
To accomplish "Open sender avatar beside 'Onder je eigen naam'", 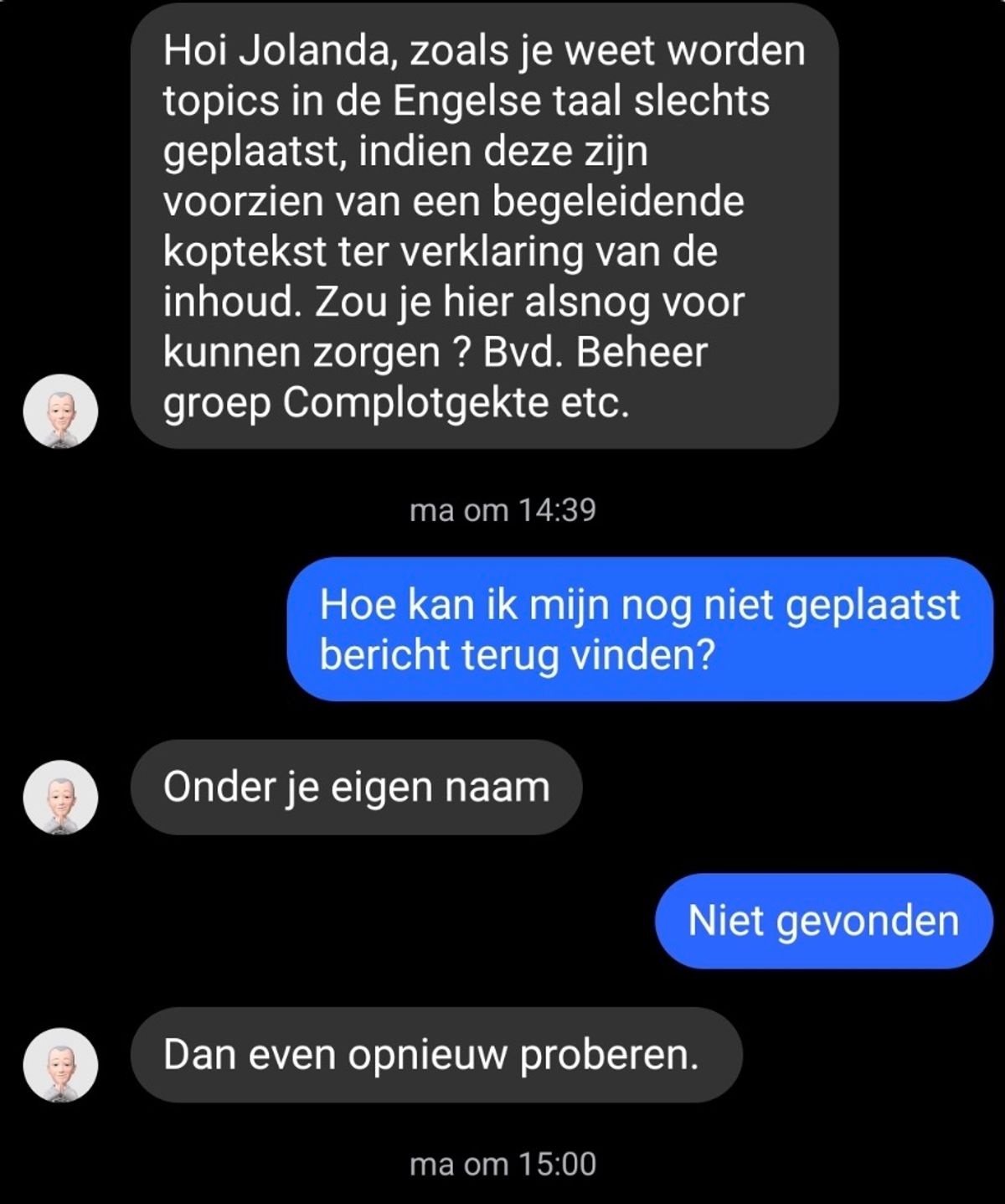I will [x=60, y=797].
